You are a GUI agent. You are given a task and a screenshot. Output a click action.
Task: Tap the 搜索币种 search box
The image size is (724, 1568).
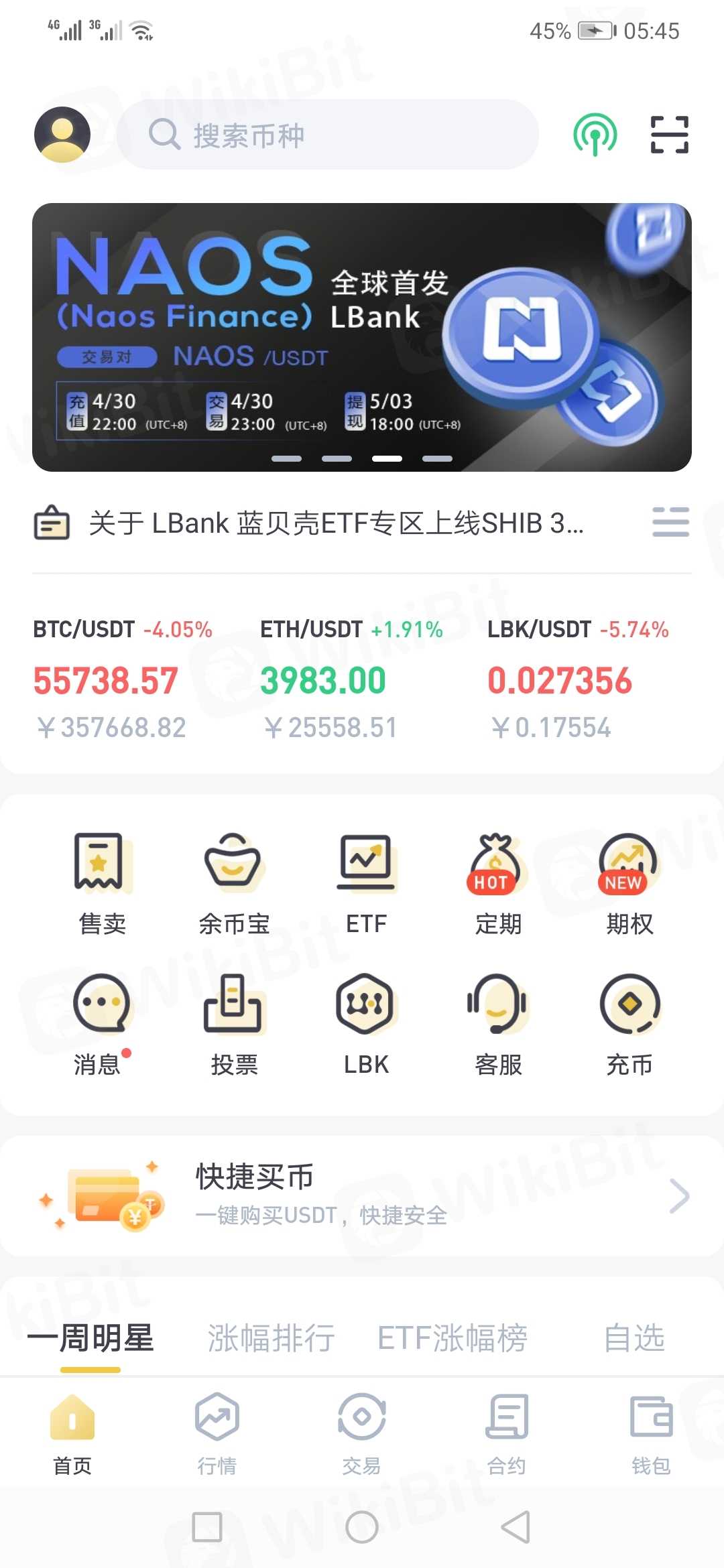pos(327,135)
